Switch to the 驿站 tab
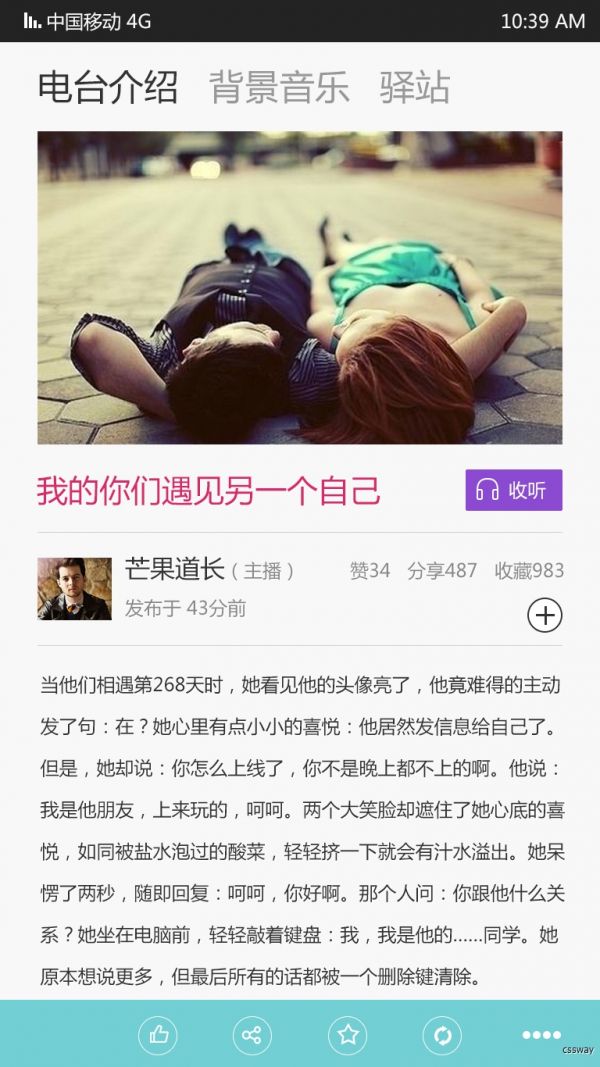Screen dimensions: 600x1067 click(414, 88)
